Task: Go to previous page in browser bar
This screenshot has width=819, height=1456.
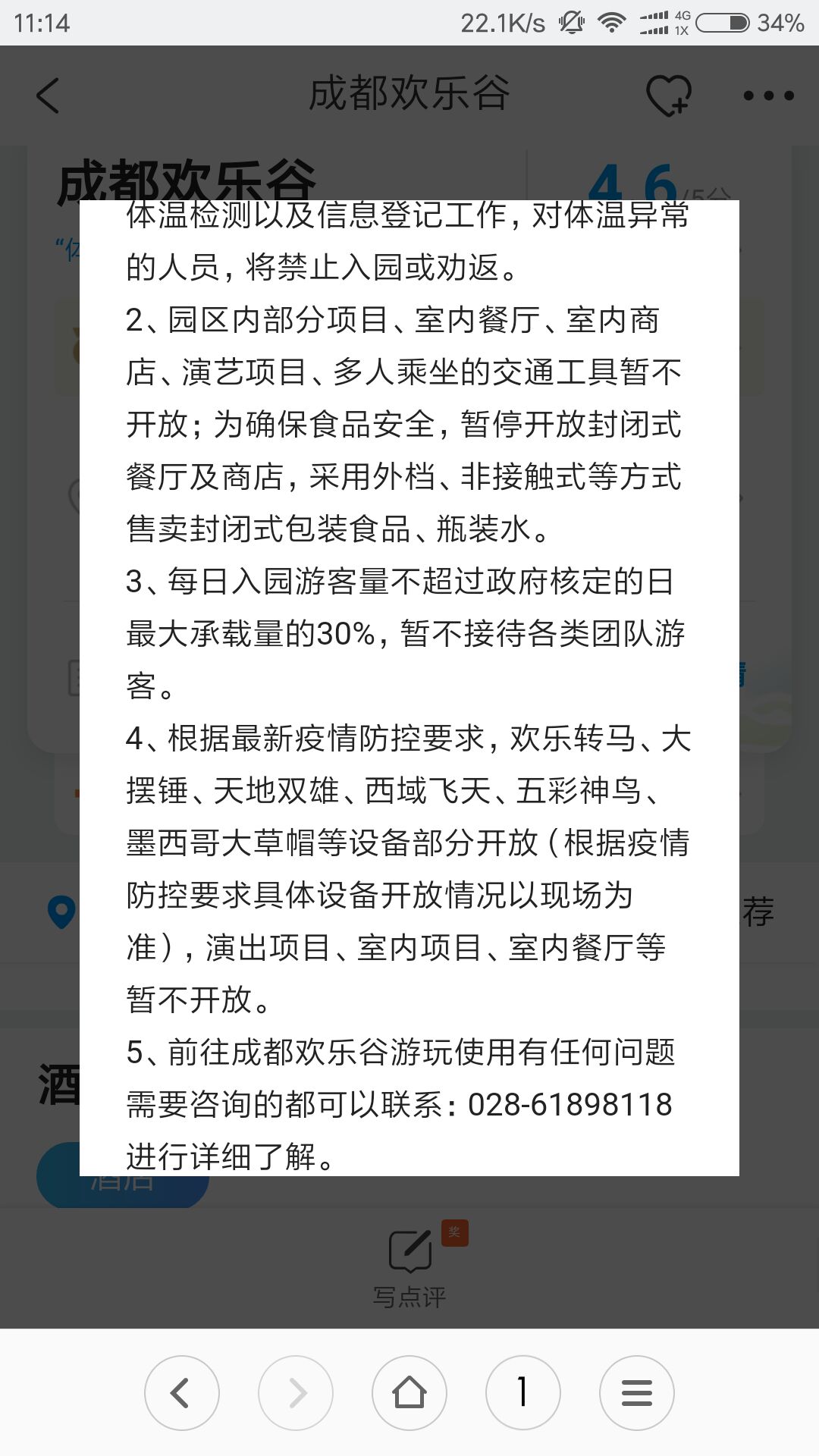Action: [182, 1392]
